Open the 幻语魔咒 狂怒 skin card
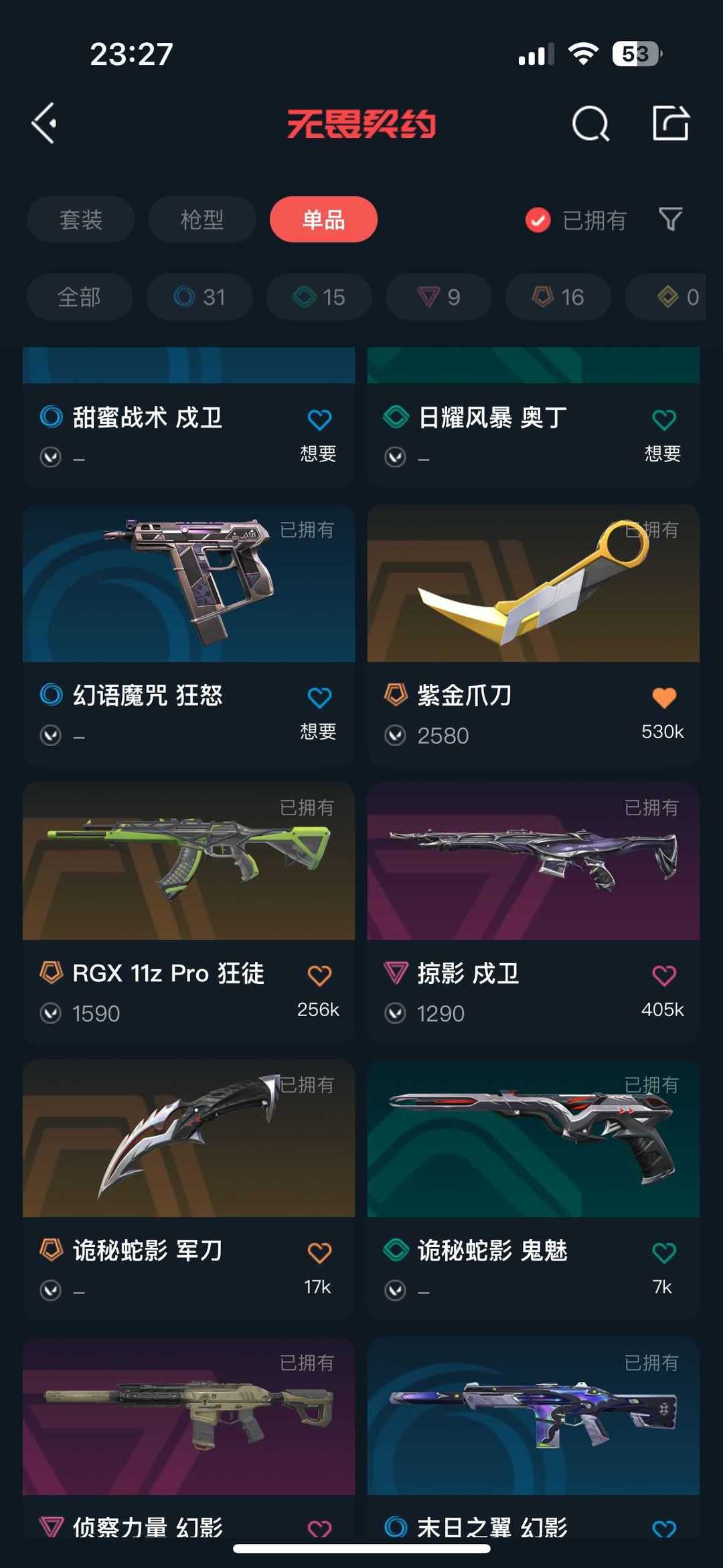723x1568 pixels. click(x=189, y=635)
